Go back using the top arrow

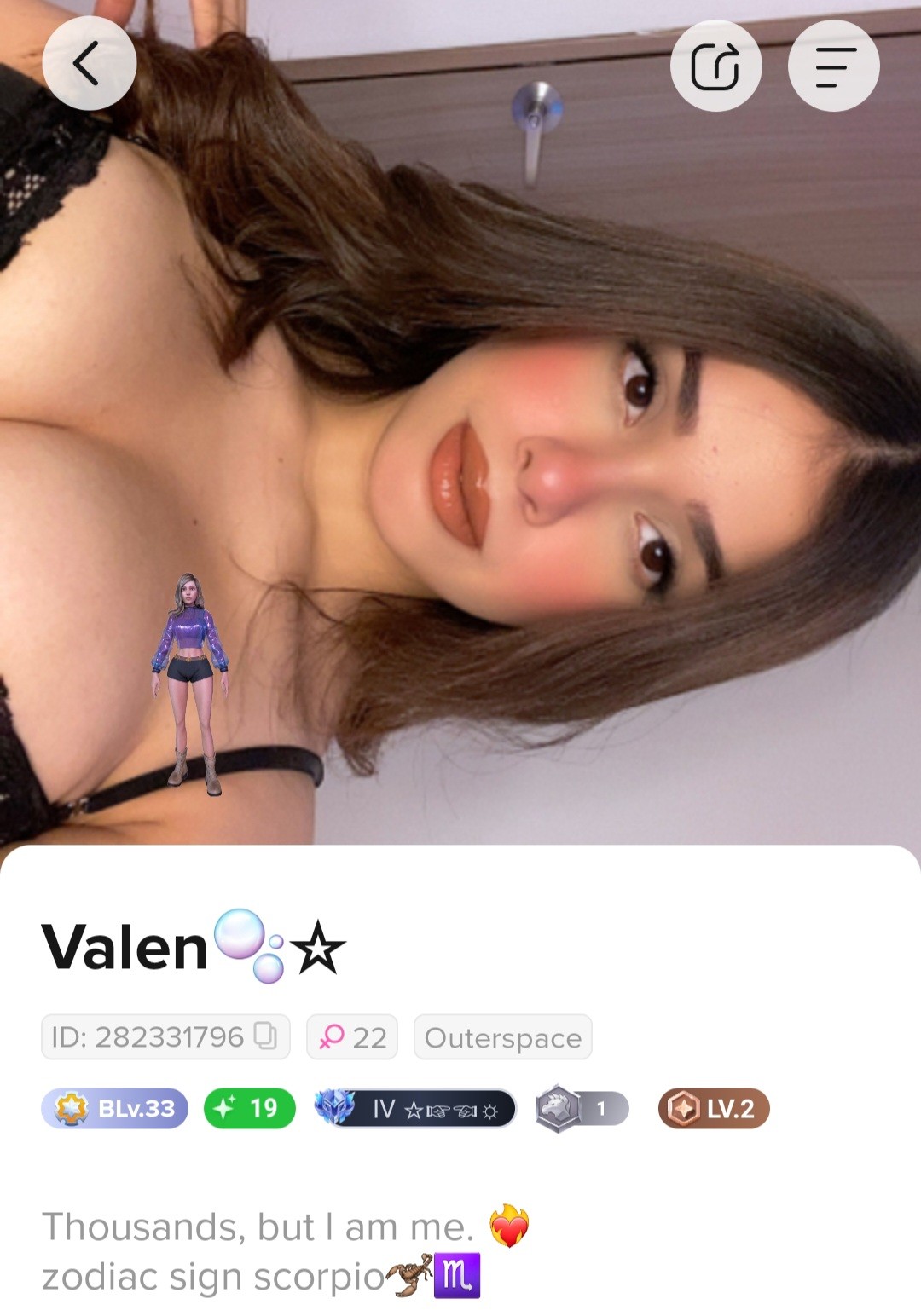pos(89,64)
